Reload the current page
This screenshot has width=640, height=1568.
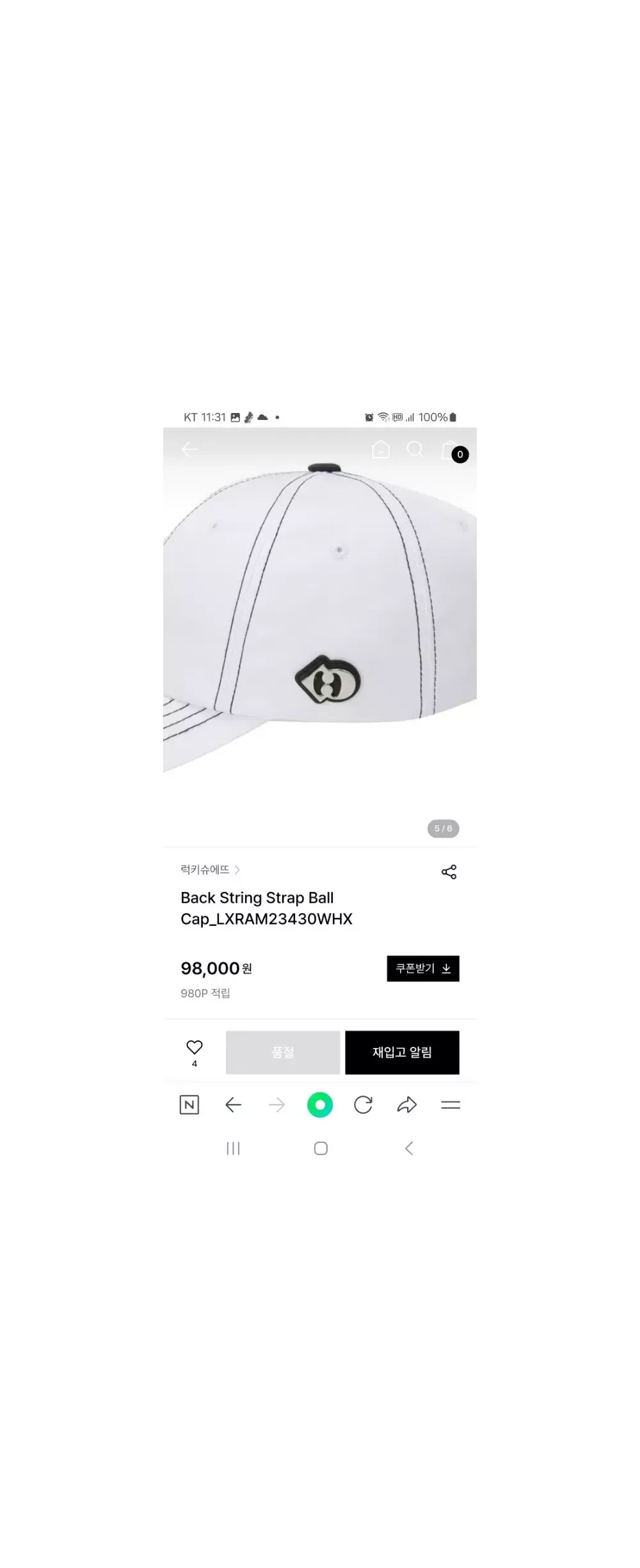(364, 1105)
